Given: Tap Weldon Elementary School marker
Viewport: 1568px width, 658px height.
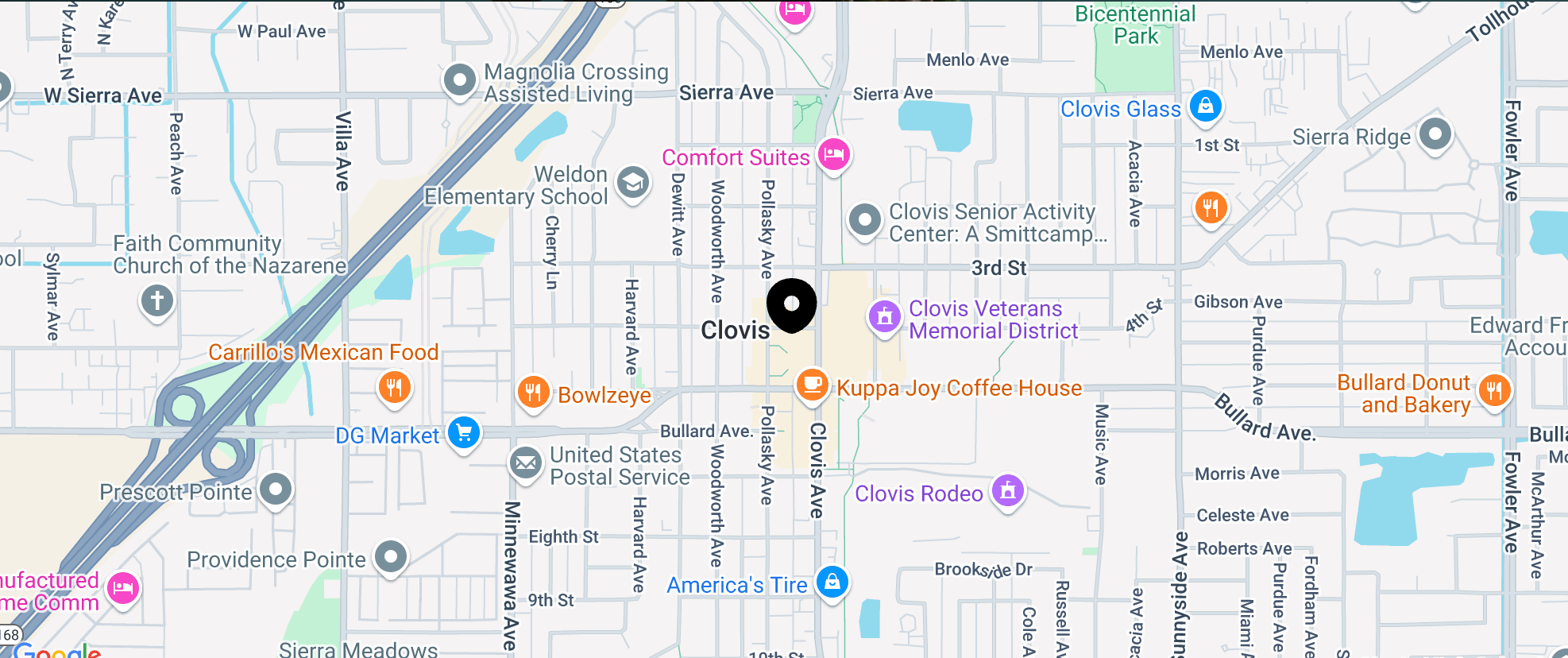Looking at the screenshot, I should (x=632, y=184).
